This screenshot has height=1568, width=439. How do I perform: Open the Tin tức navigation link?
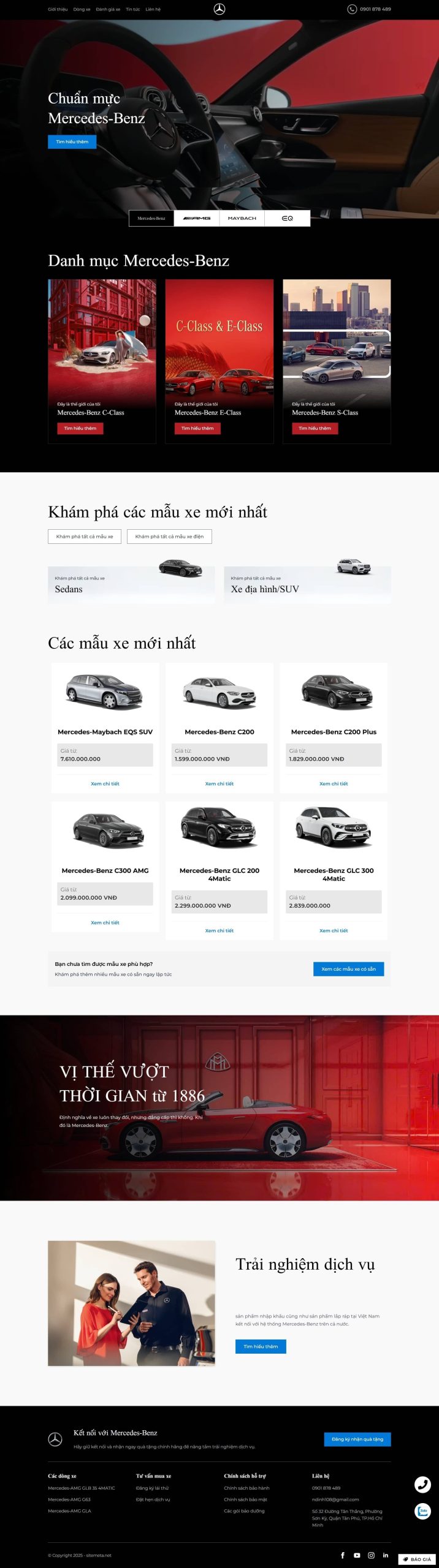pyautogui.click(x=133, y=9)
